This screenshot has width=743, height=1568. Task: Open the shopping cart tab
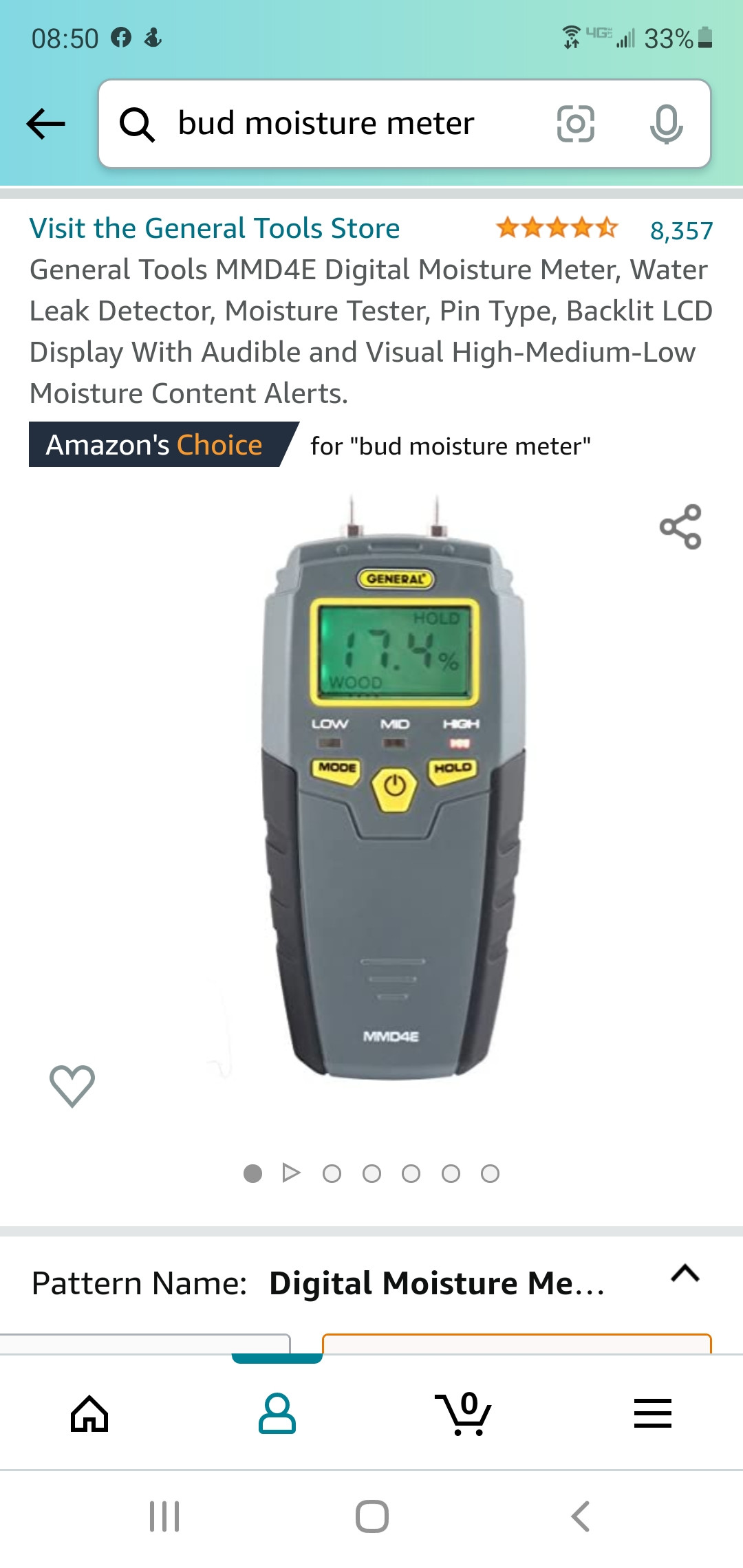coord(464,1413)
